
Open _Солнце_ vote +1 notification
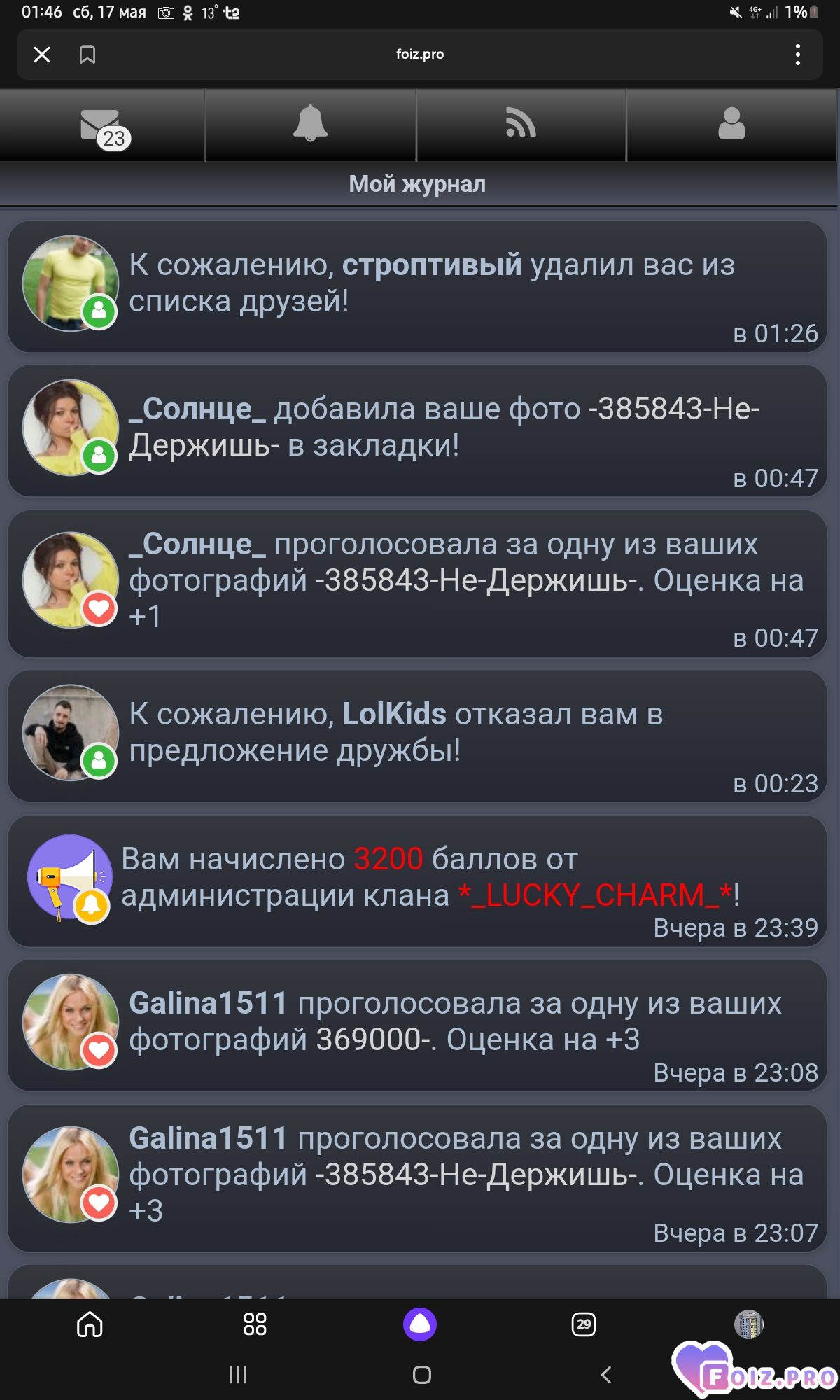[x=417, y=583]
